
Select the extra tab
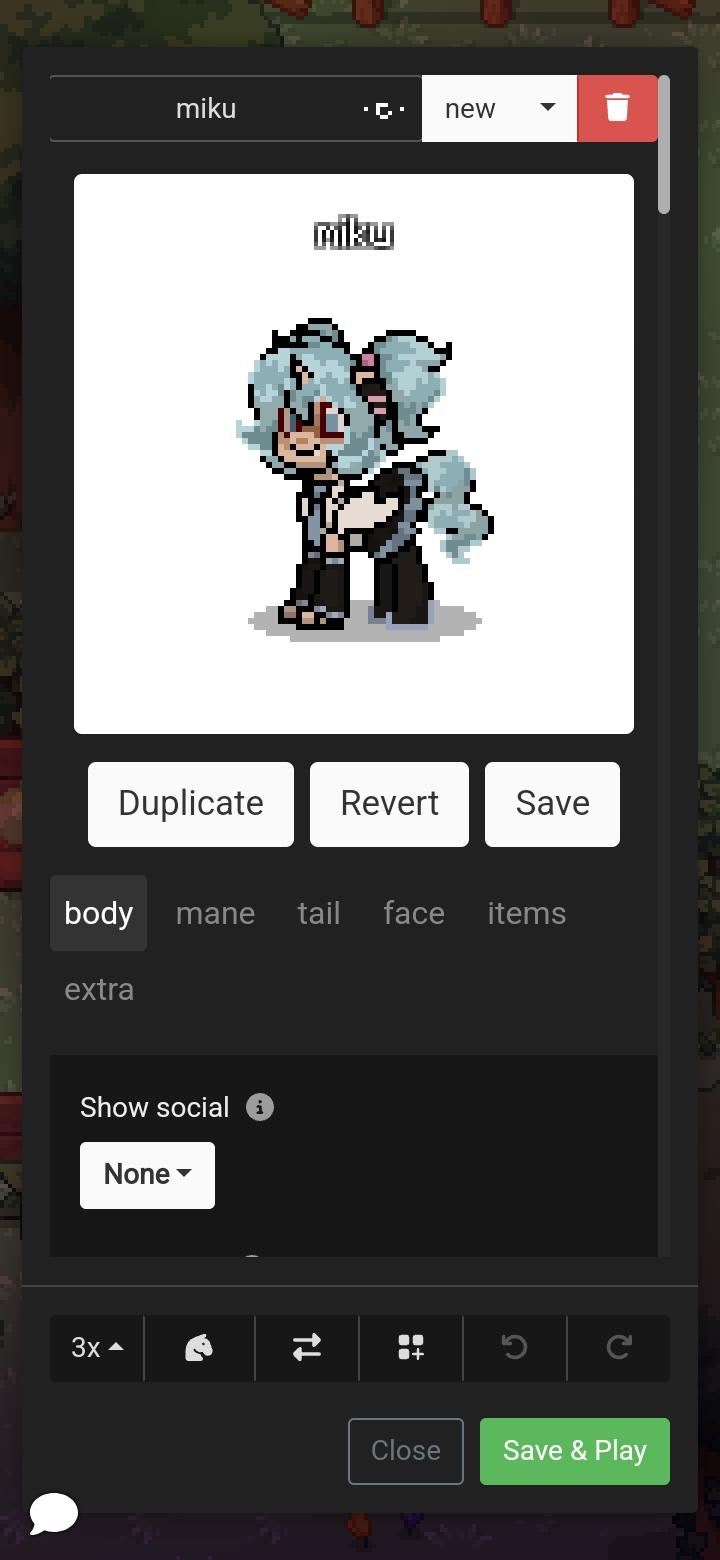pyautogui.click(x=99, y=988)
